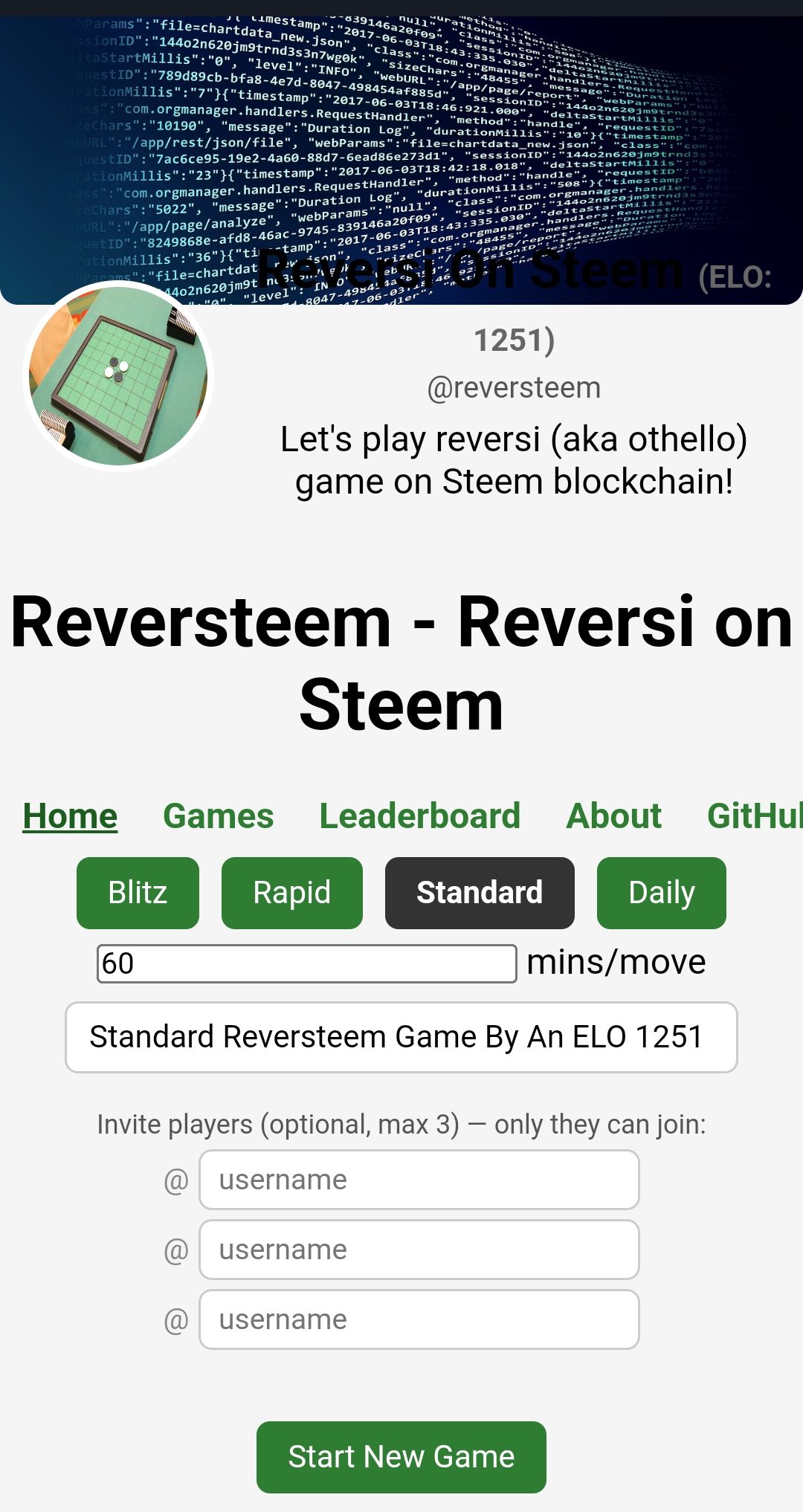The image size is (803, 1512).
Task: Open the GitHub link
Action: 755,816
